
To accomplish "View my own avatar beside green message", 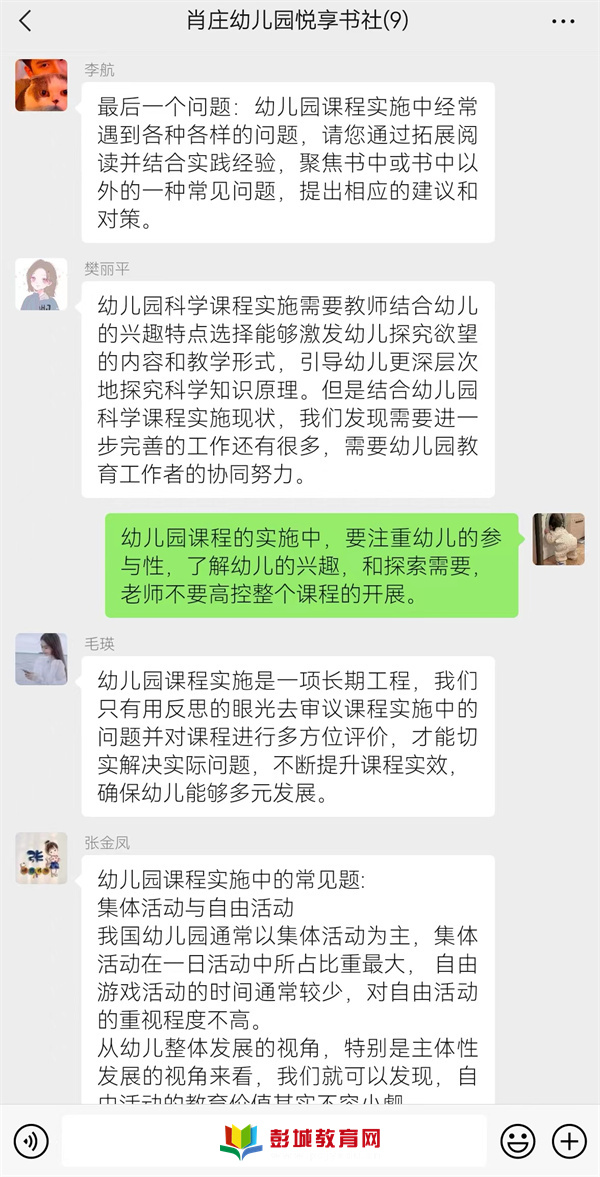I will pos(558,539).
